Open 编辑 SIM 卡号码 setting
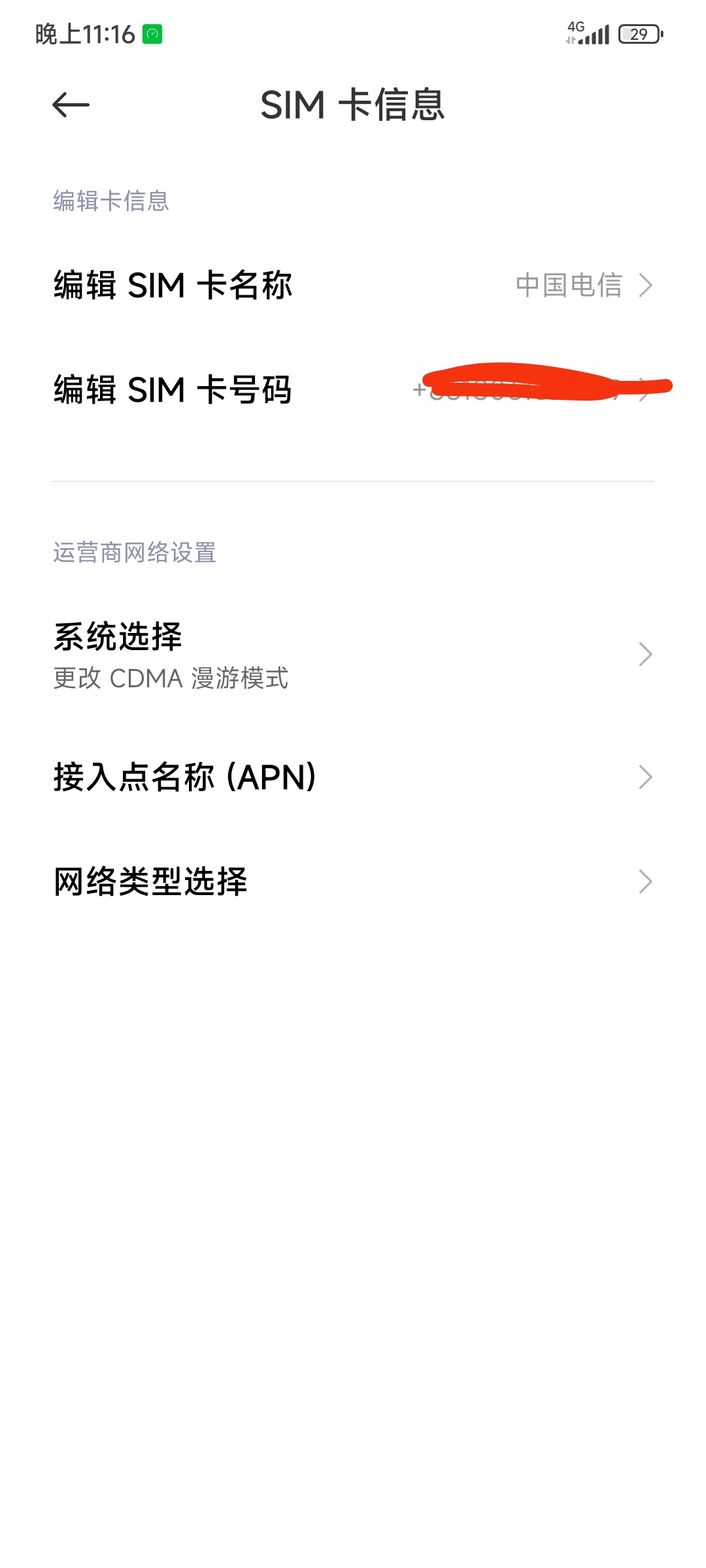The height and width of the screenshot is (1568, 706). click(353, 390)
